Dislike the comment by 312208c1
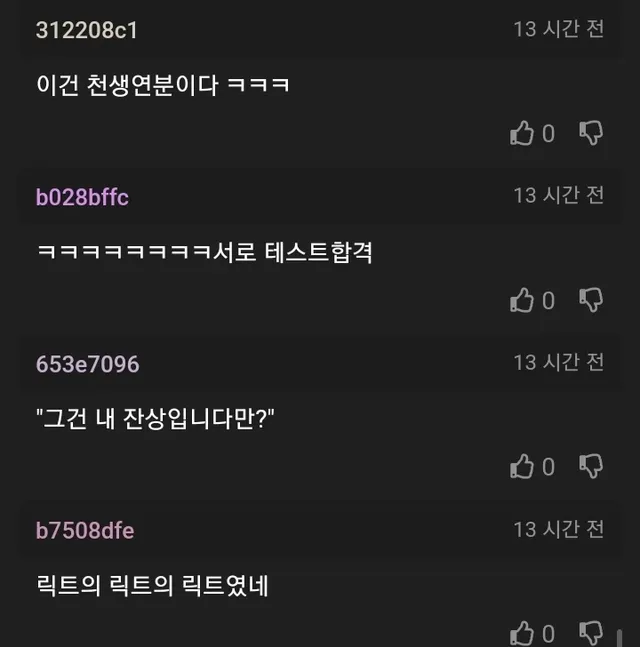The image size is (640, 647). click(592, 133)
